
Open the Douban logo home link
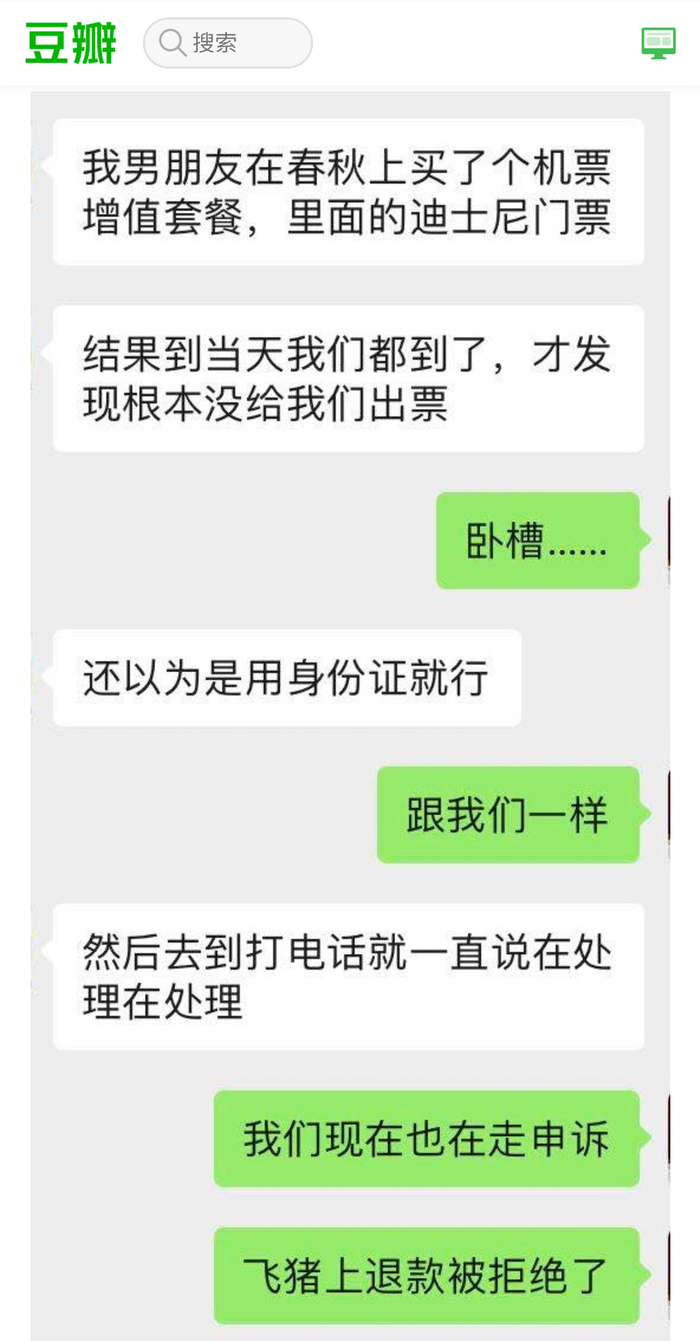70,43
